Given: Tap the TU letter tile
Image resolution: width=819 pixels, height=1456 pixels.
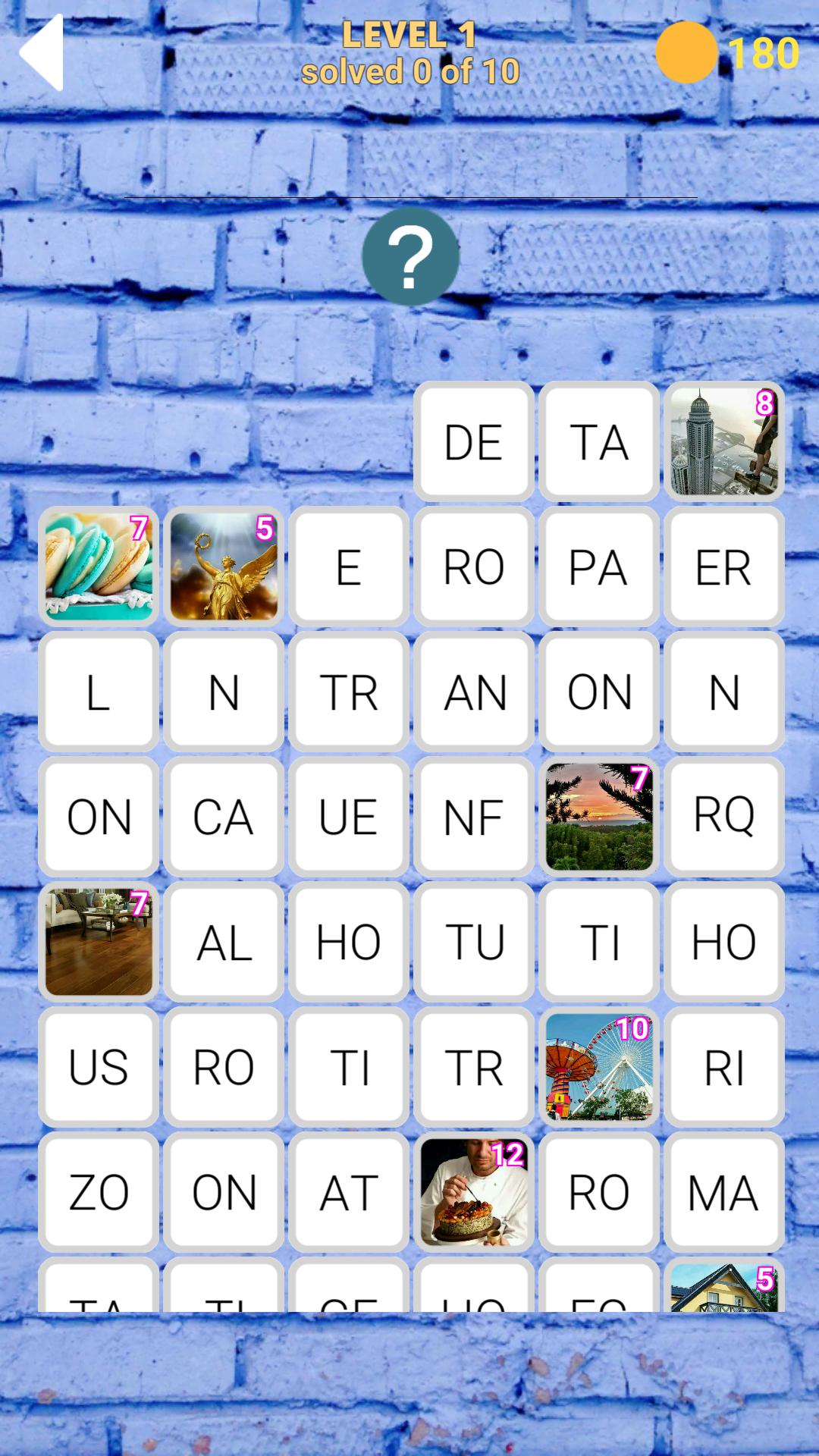Looking at the screenshot, I should [474, 942].
